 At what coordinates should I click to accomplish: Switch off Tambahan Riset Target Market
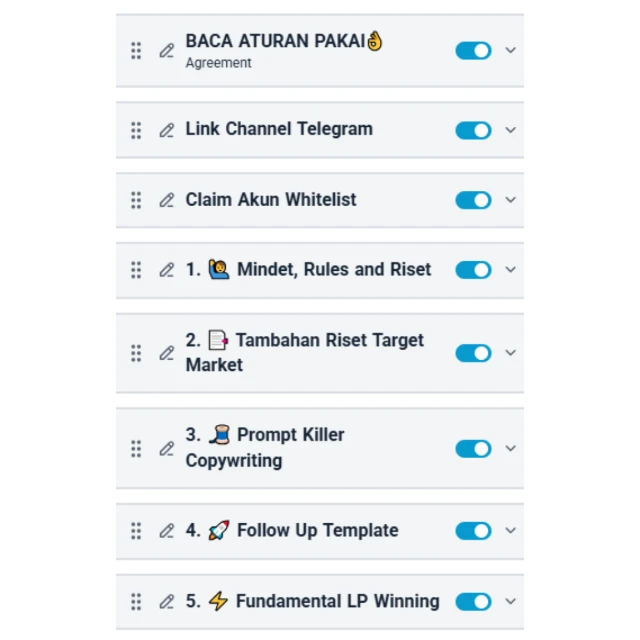[x=473, y=353]
